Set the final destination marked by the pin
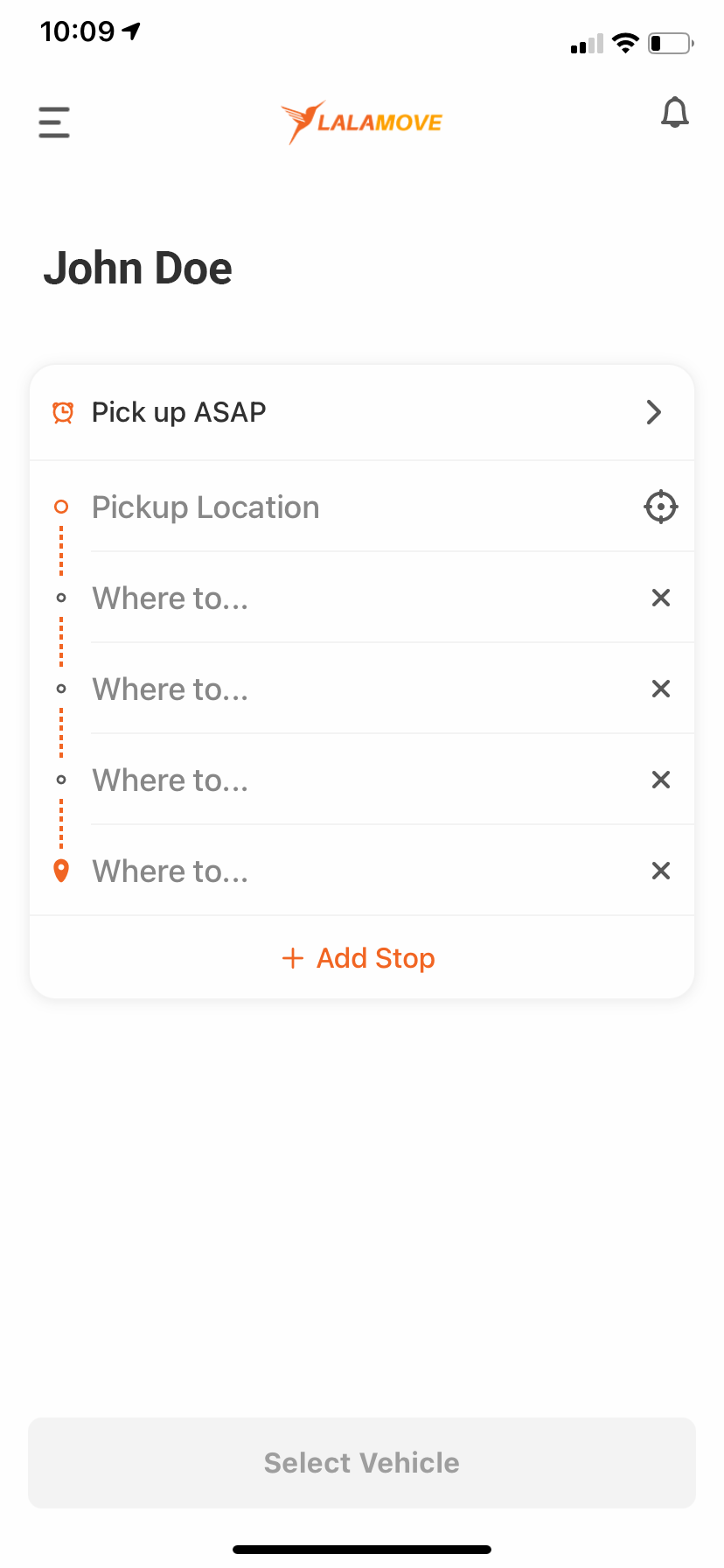 (350, 871)
